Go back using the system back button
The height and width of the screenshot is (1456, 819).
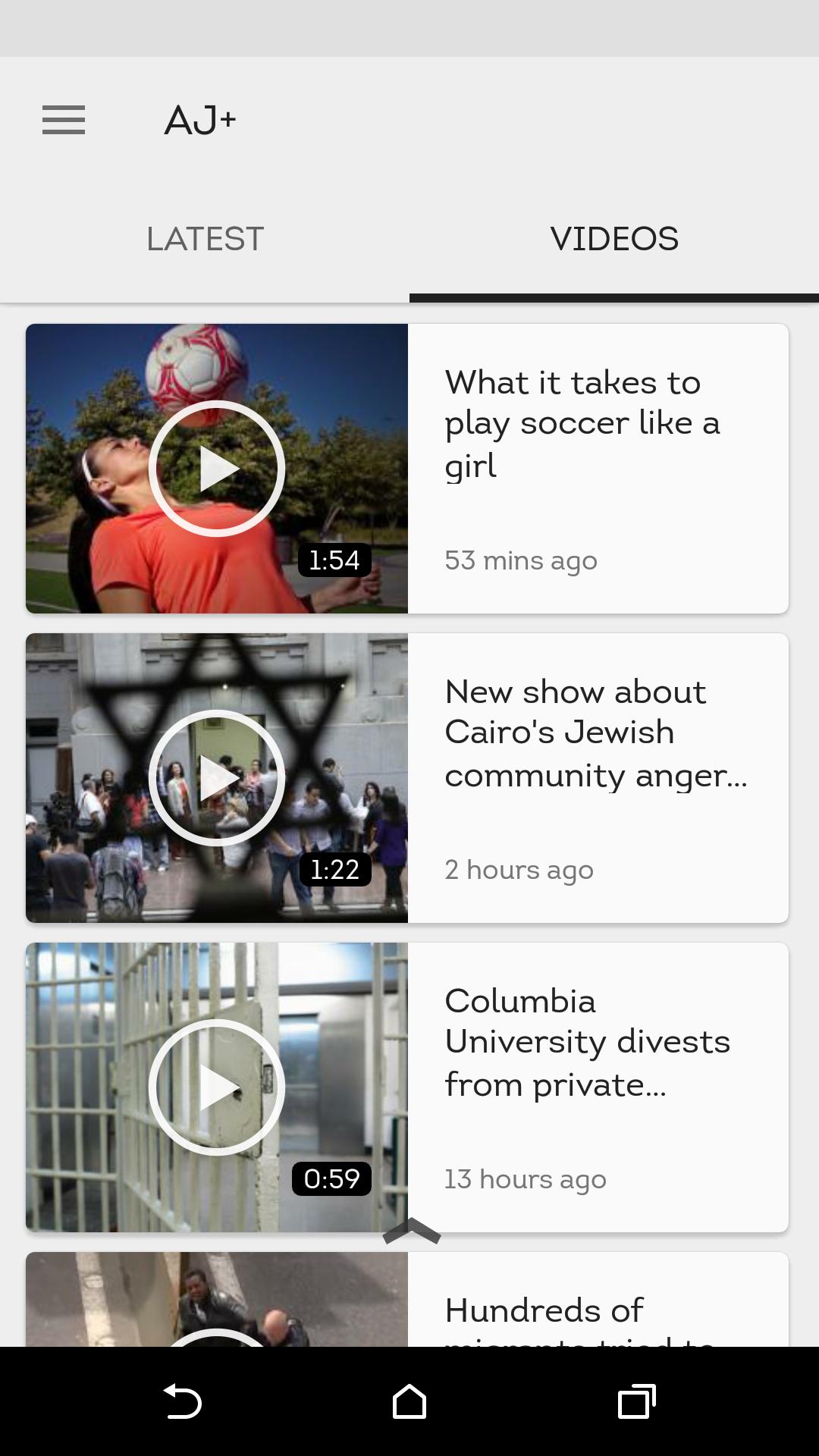point(182,1401)
